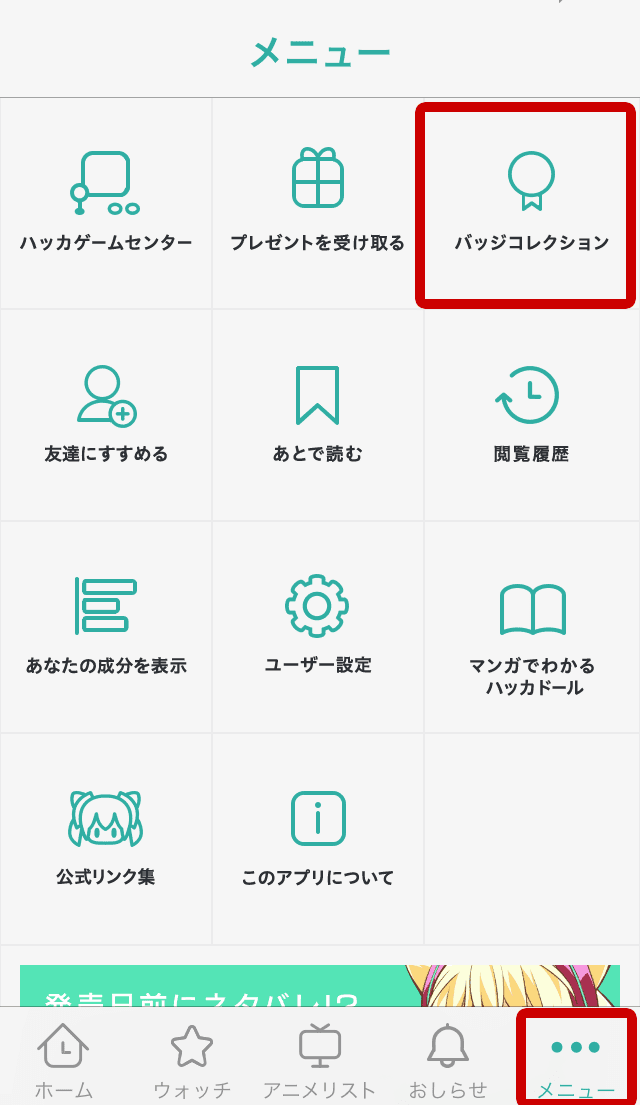
Task: Open あとで読む list
Action: click(x=318, y=415)
